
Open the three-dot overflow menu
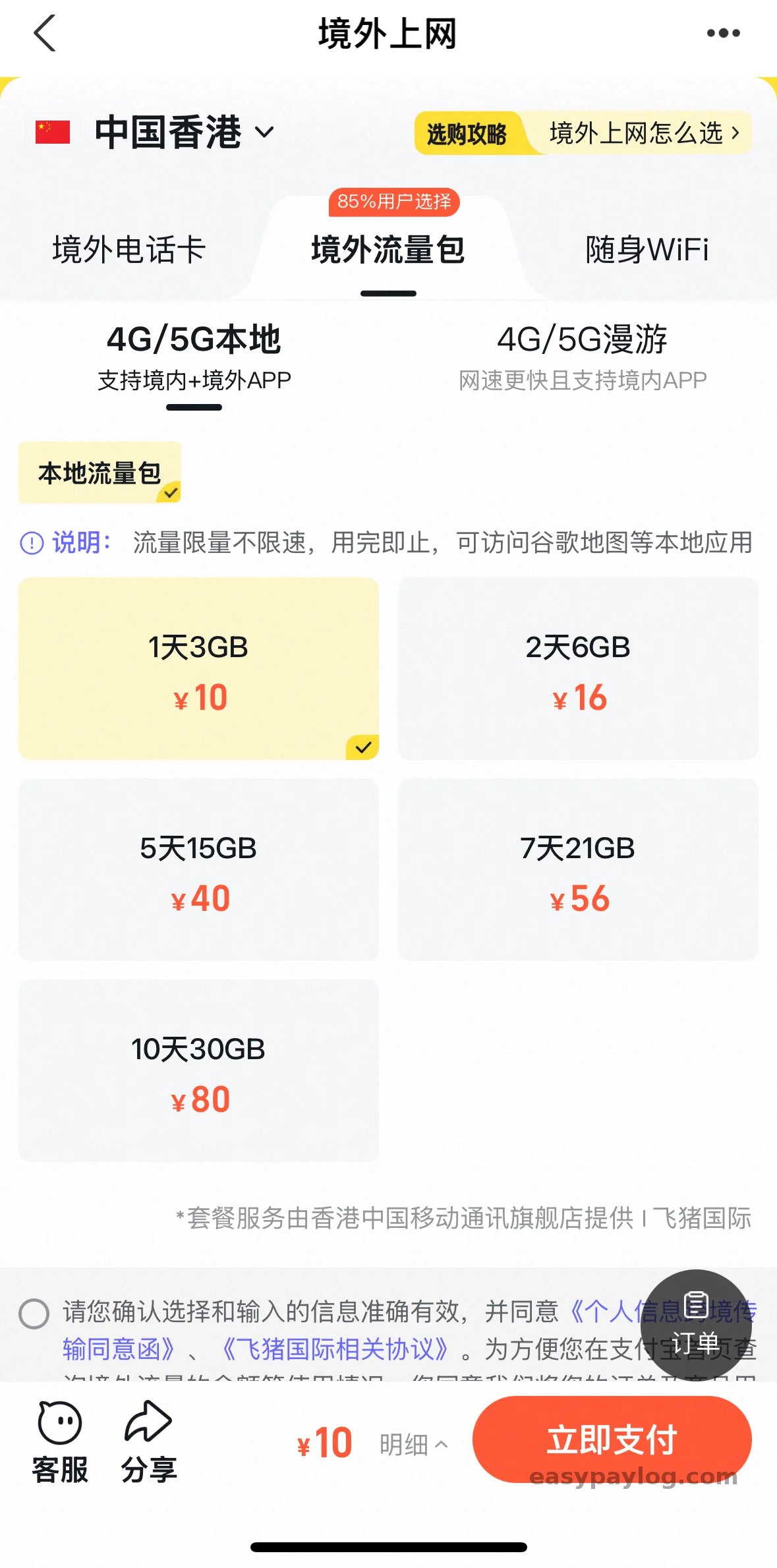click(x=723, y=33)
